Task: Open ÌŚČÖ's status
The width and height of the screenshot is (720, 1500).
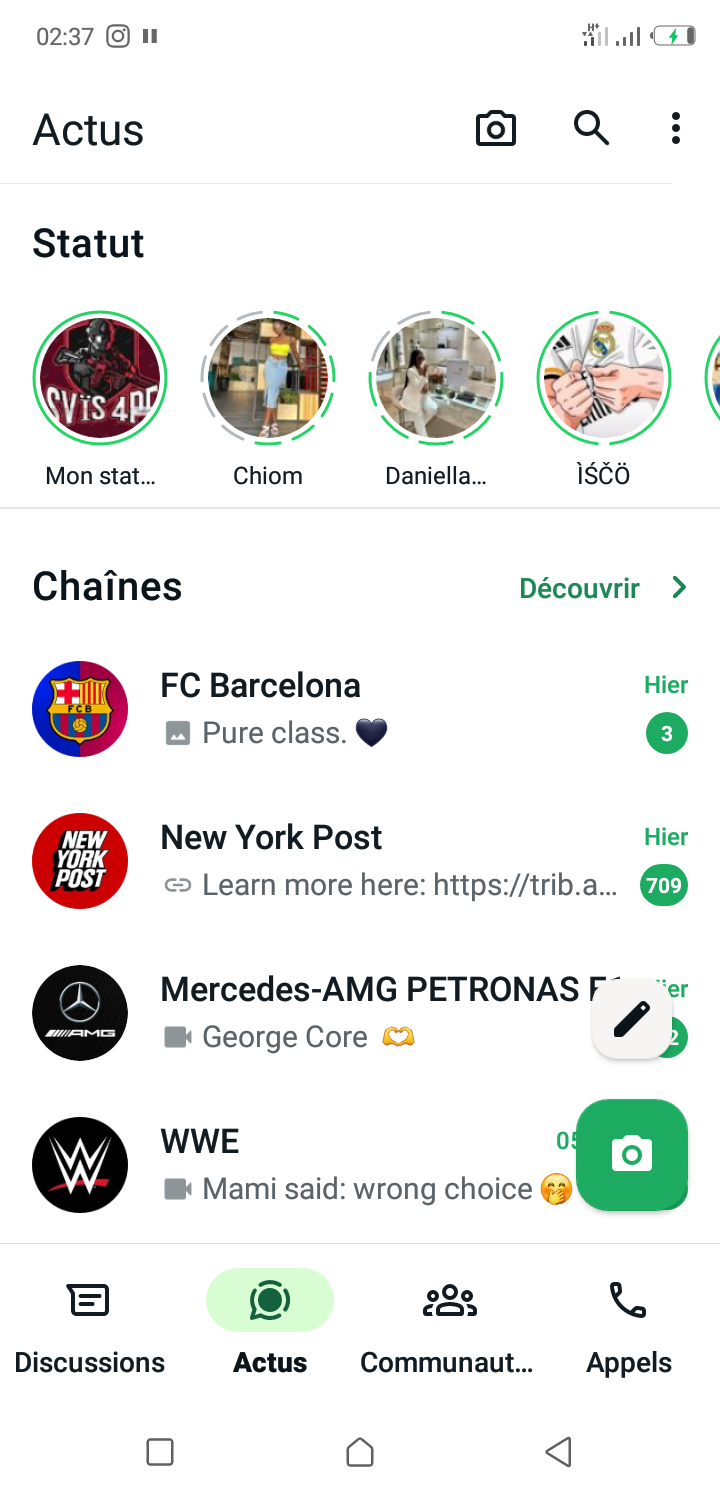Action: pyautogui.click(x=604, y=378)
